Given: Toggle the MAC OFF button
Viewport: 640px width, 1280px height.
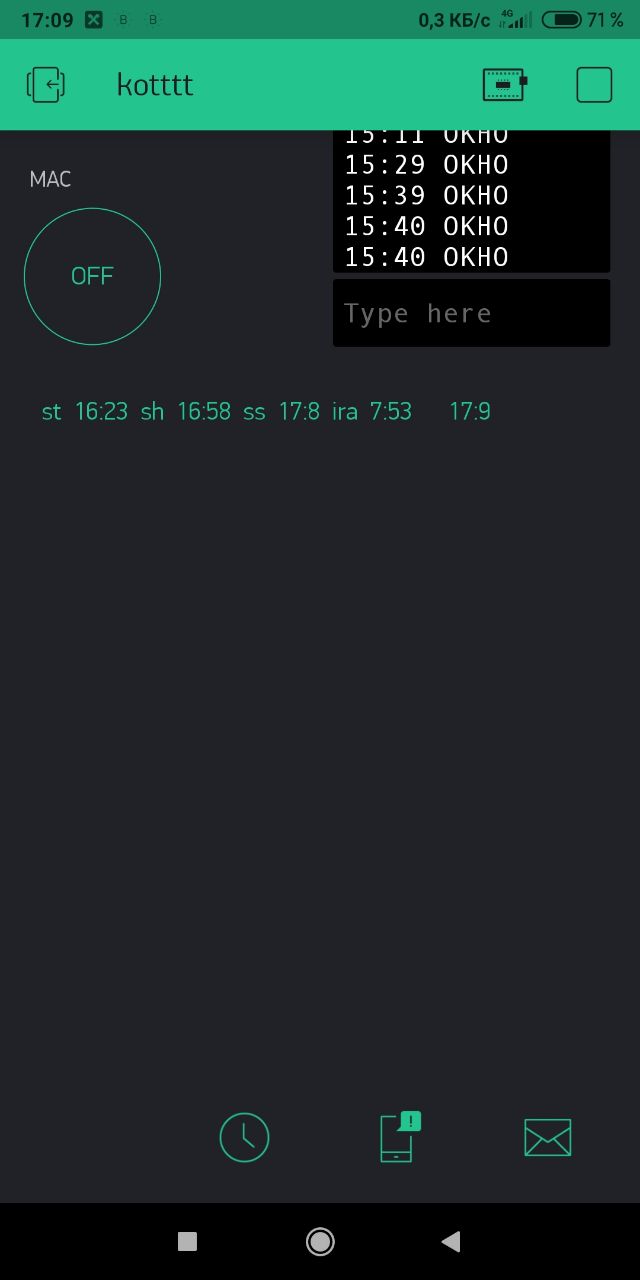Looking at the screenshot, I should (92, 276).
